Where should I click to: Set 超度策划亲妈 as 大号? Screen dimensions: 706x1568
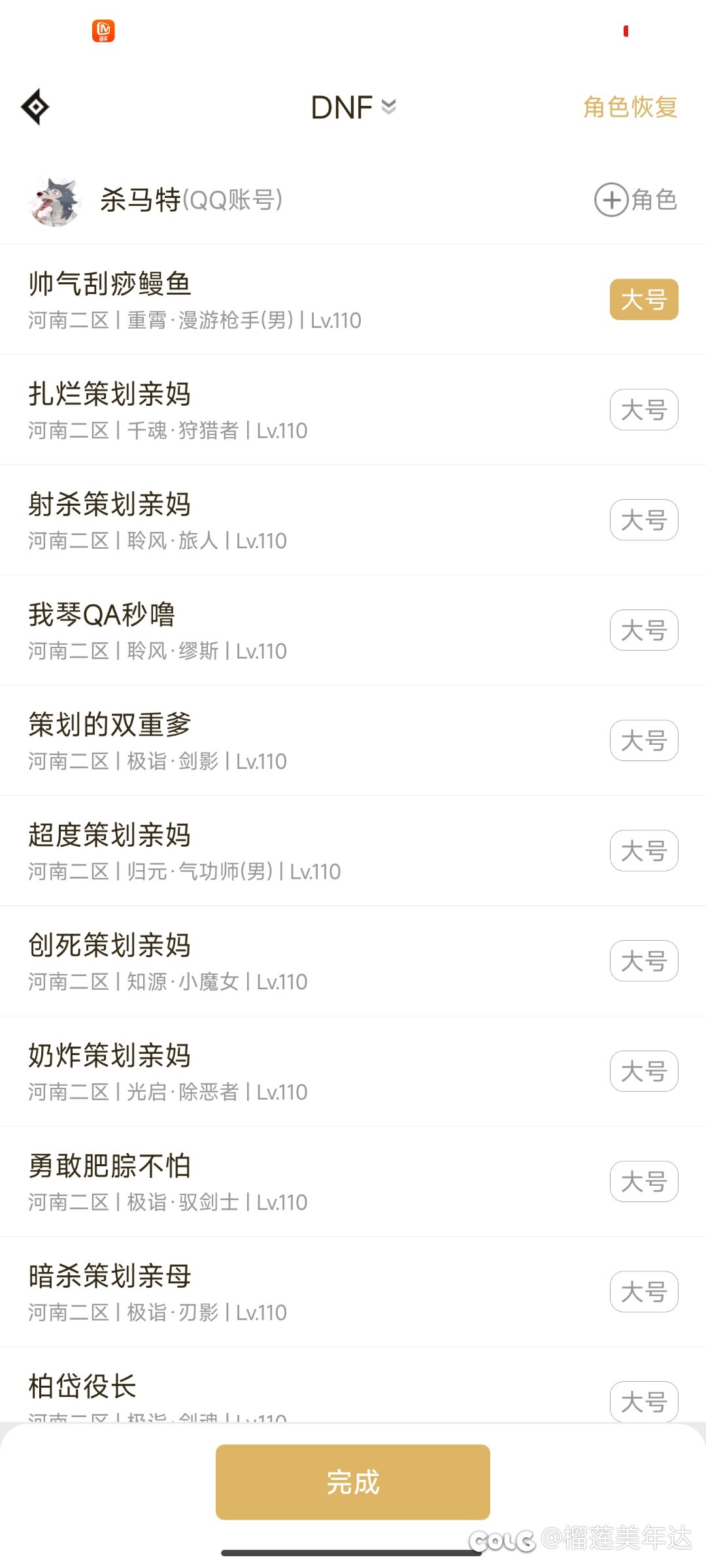tap(643, 851)
